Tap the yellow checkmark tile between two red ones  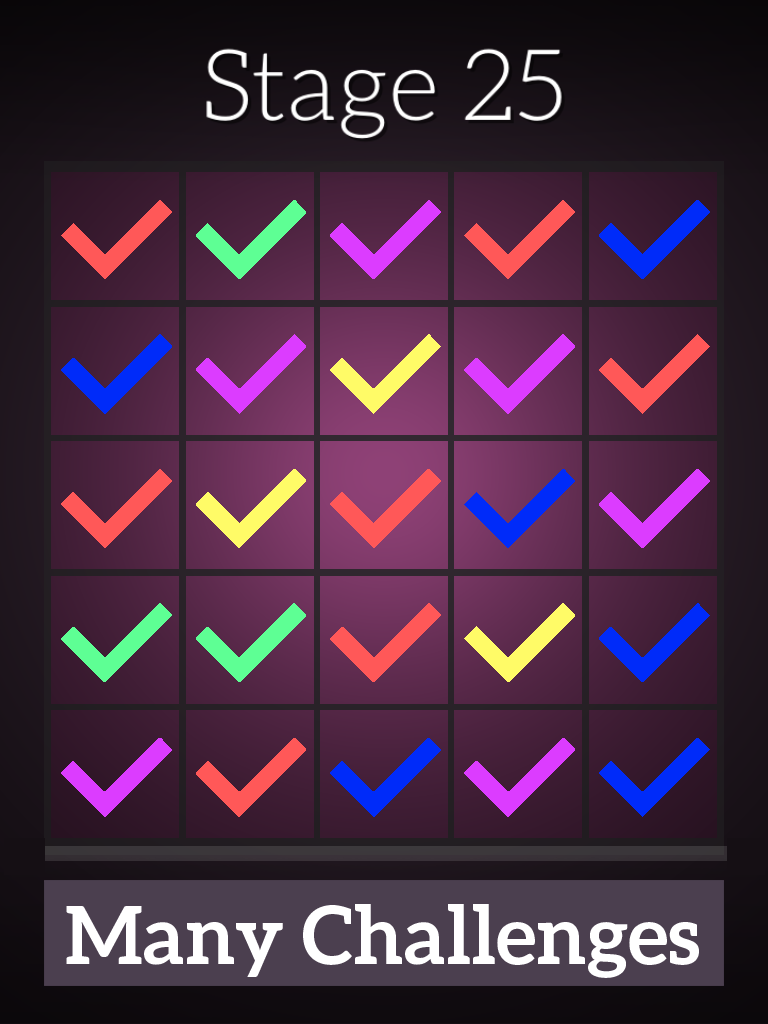[x=249, y=504]
